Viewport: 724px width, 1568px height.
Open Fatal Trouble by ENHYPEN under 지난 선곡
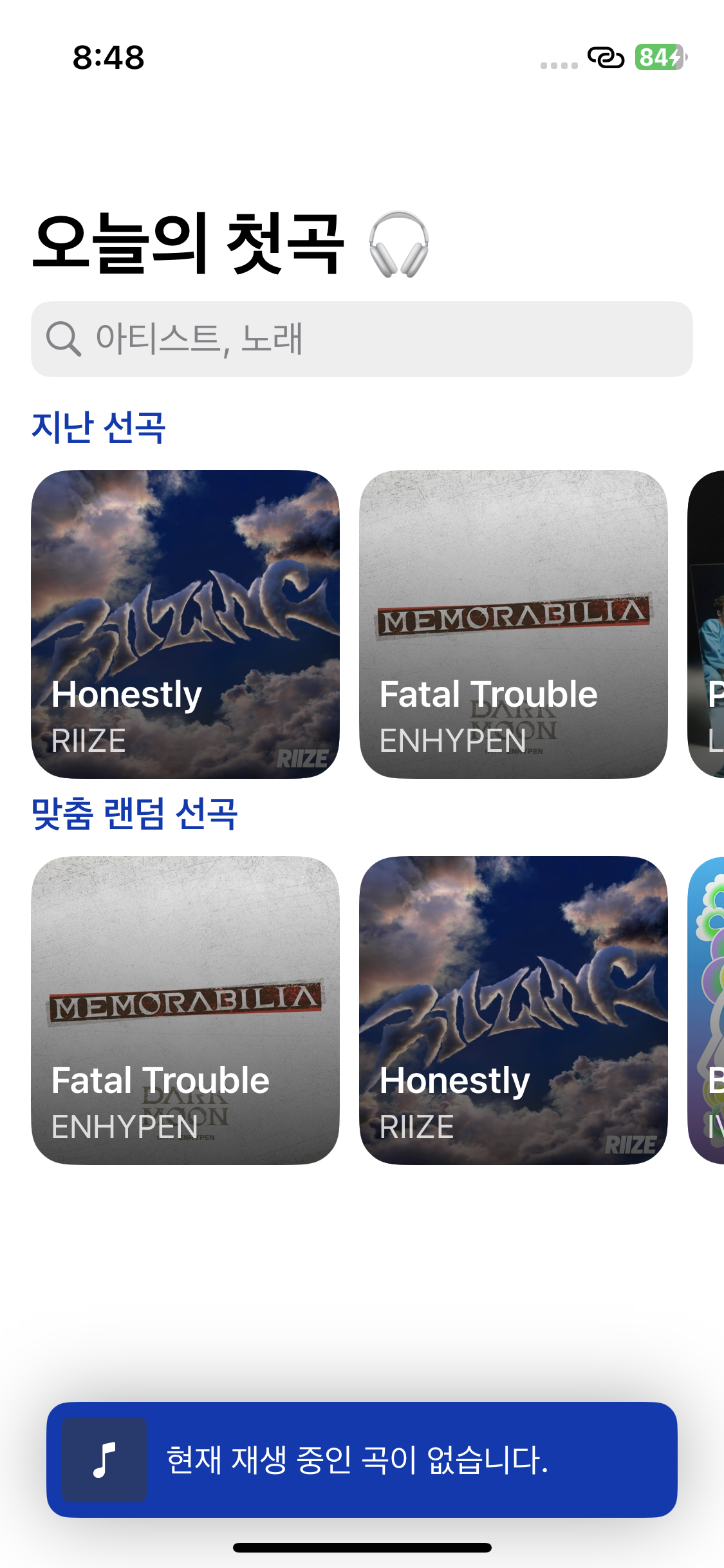tap(513, 624)
